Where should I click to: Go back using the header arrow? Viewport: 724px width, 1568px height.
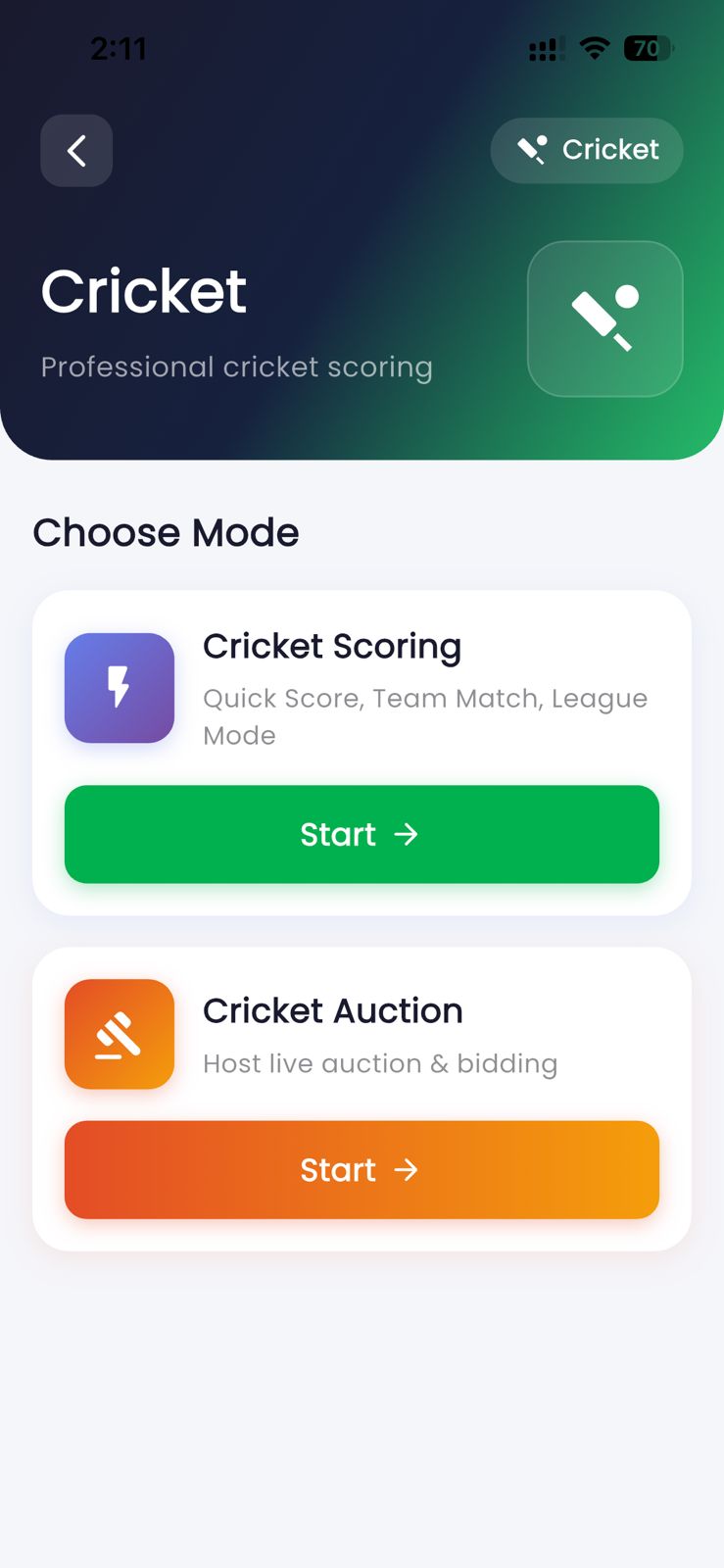pyautogui.click(x=76, y=151)
